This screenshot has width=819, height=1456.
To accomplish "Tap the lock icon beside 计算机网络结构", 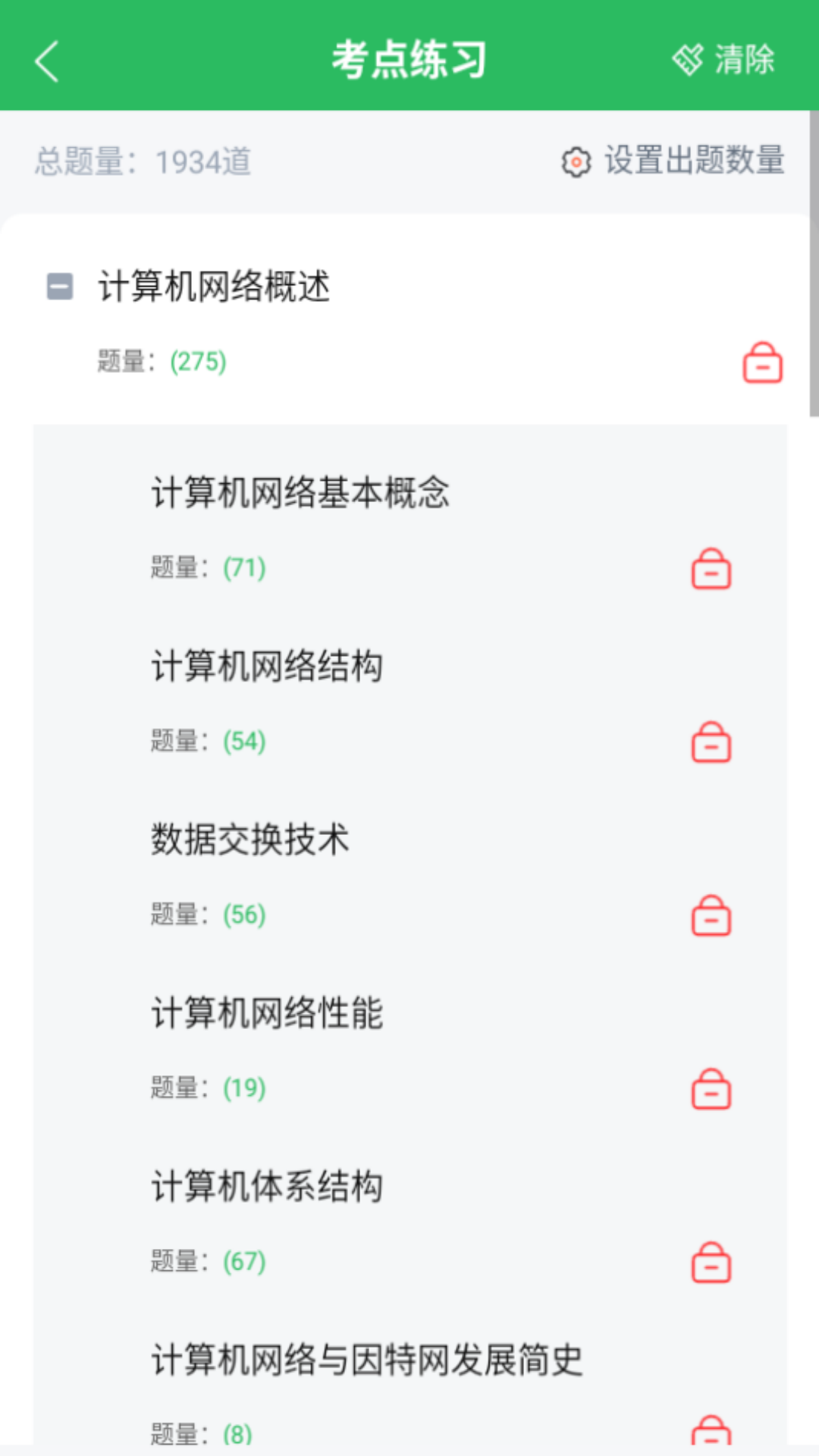I will coord(711,742).
